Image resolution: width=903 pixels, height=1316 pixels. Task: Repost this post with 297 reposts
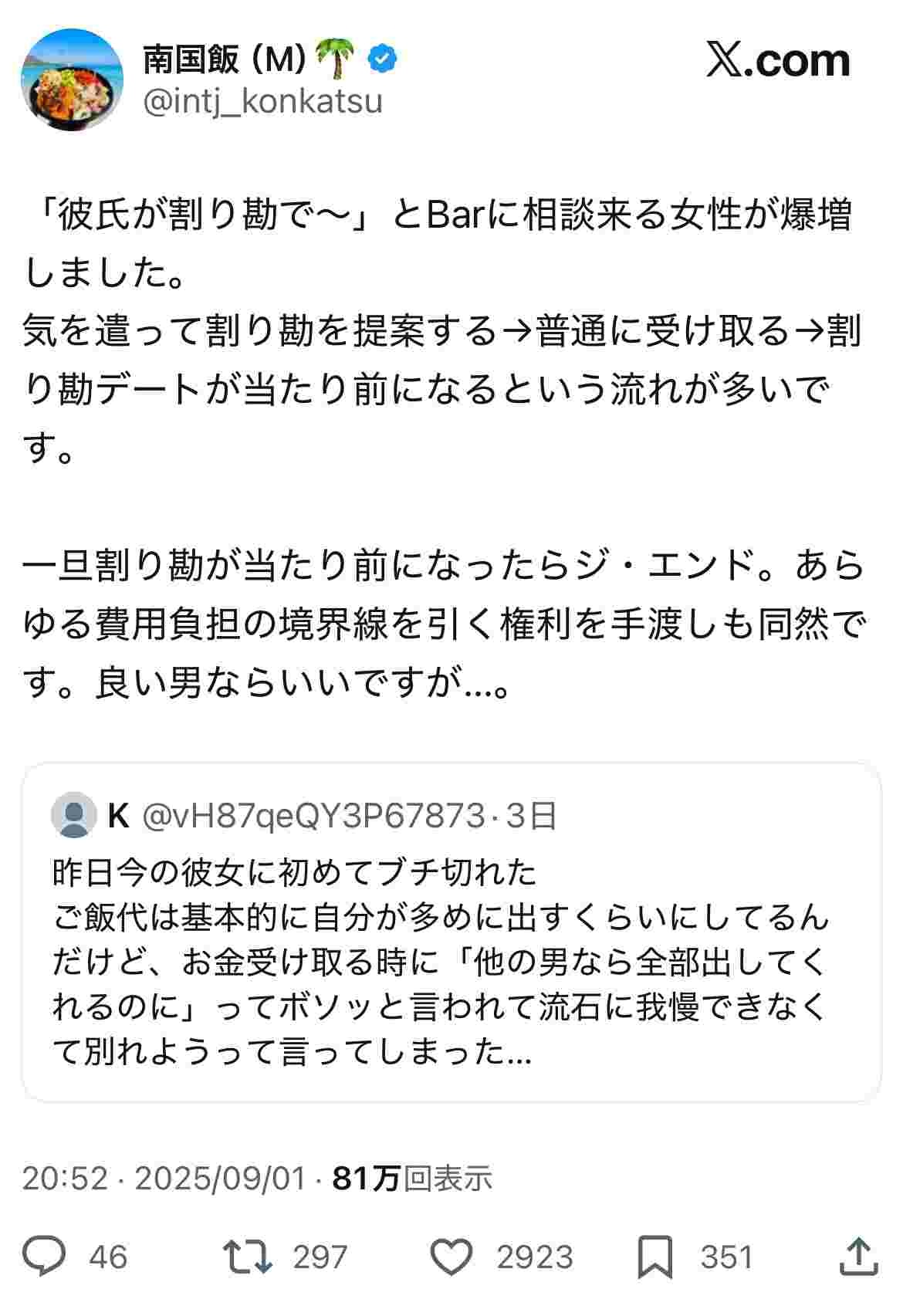[248, 1257]
